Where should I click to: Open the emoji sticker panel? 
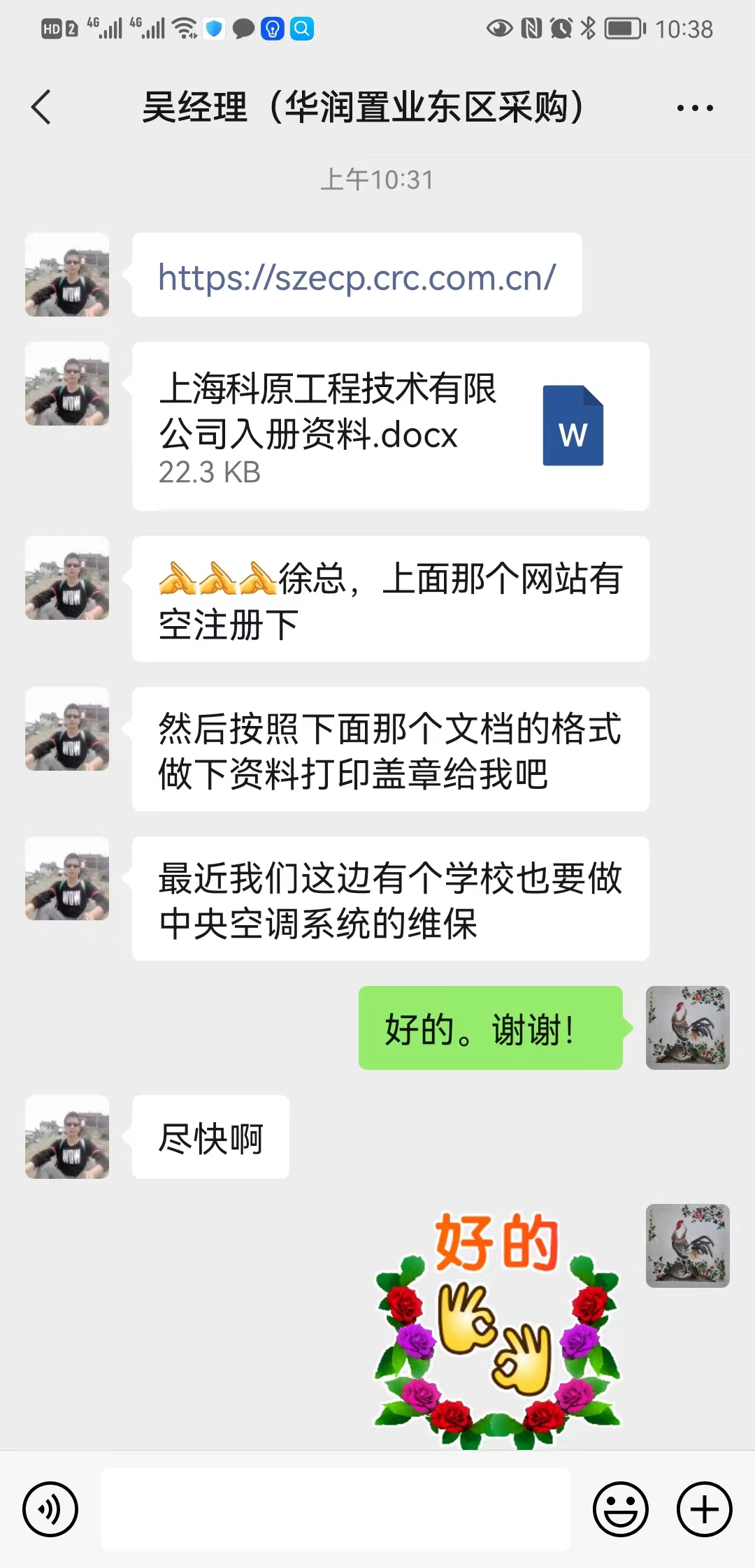click(x=620, y=1509)
